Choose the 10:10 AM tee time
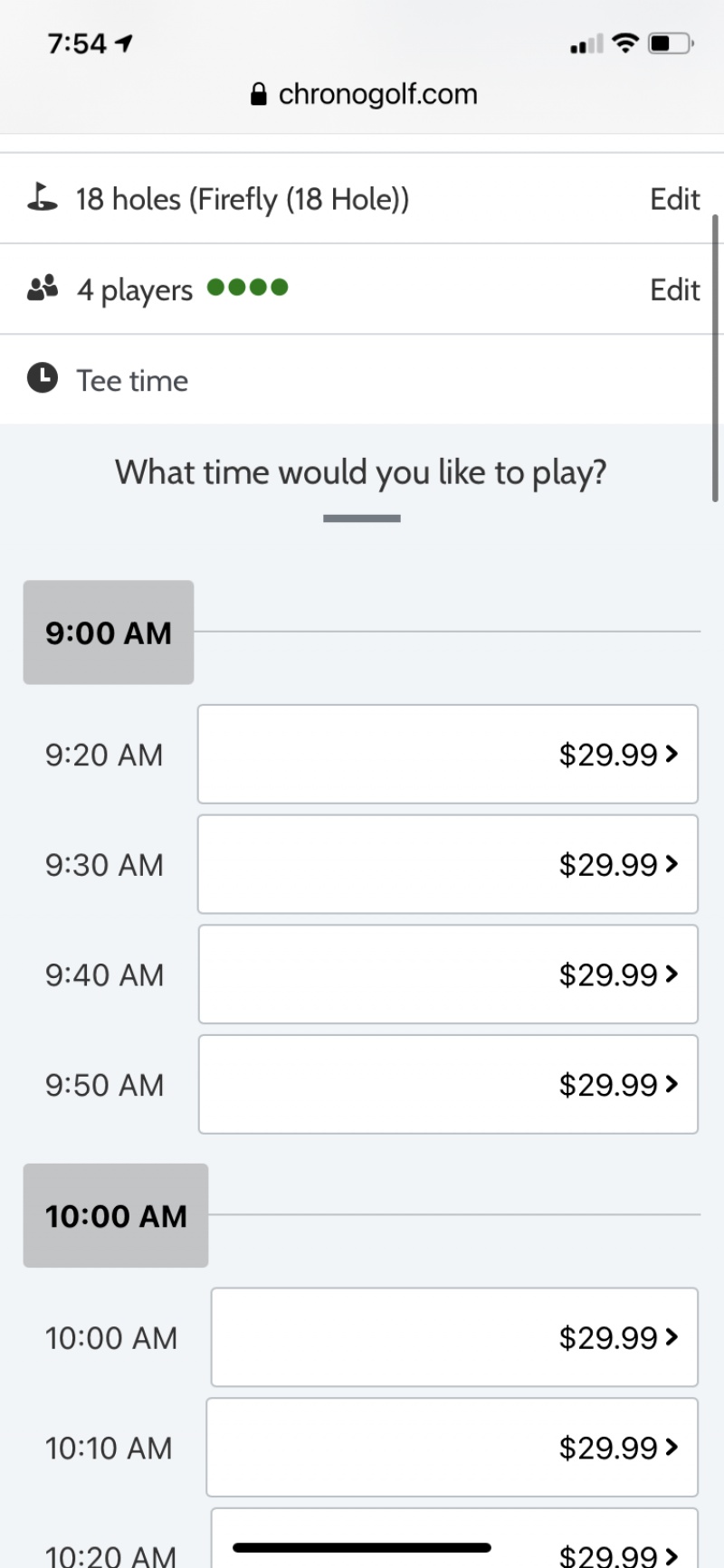 point(452,1448)
